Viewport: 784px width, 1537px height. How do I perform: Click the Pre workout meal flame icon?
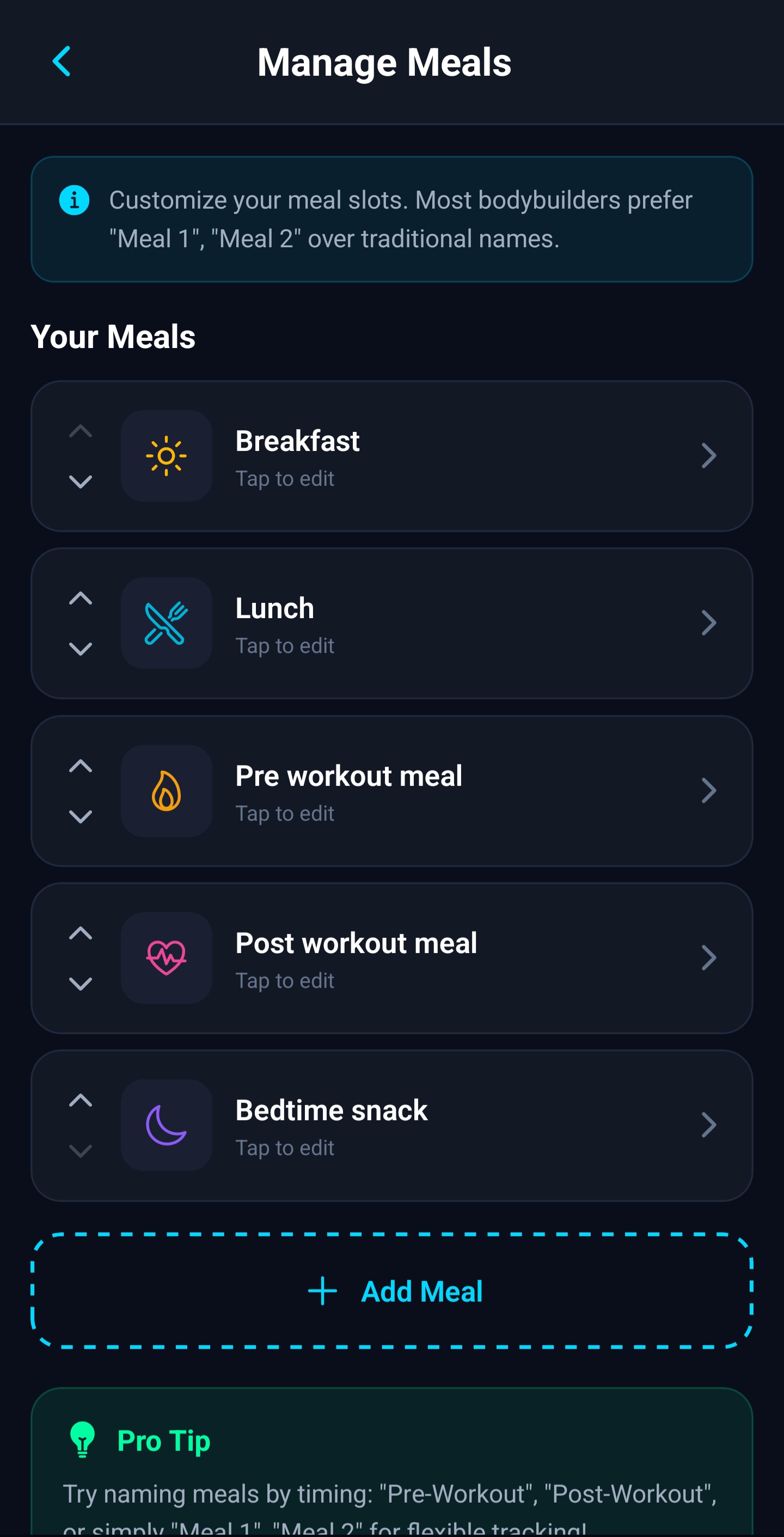click(x=166, y=790)
